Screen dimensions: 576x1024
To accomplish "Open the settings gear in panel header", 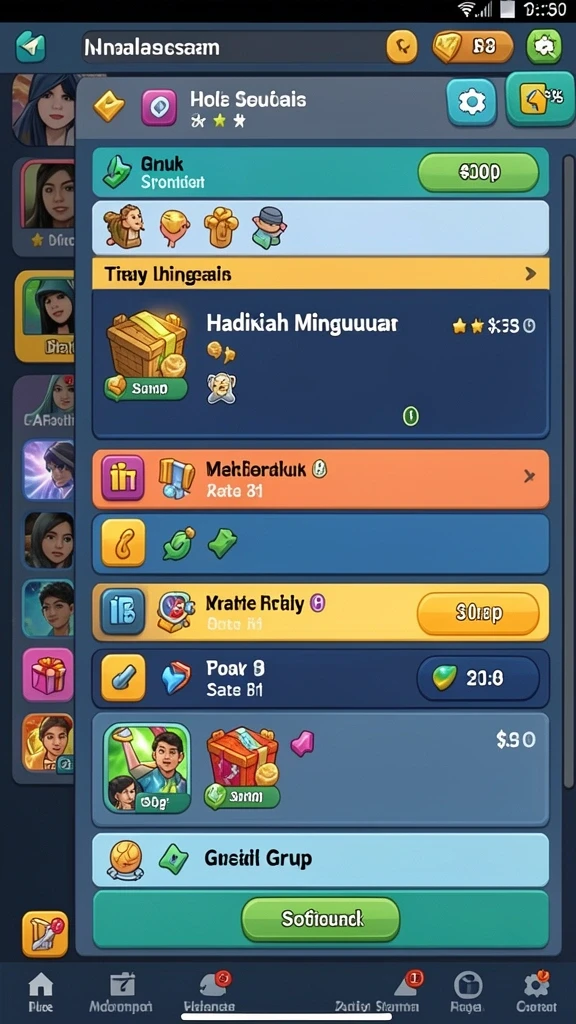I will [x=472, y=102].
